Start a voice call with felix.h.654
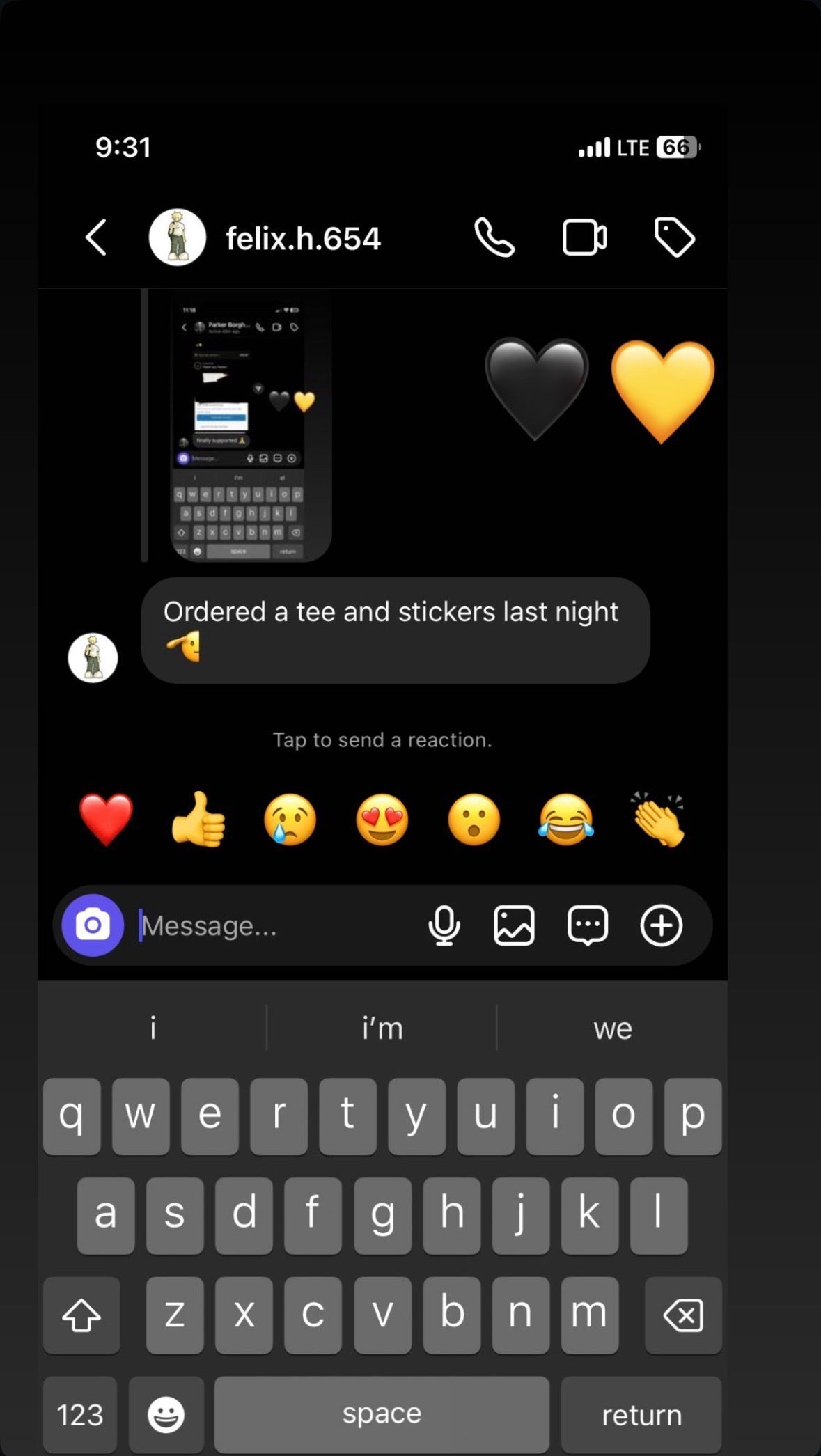This screenshot has height=1456, width=821. coord(494,237)
